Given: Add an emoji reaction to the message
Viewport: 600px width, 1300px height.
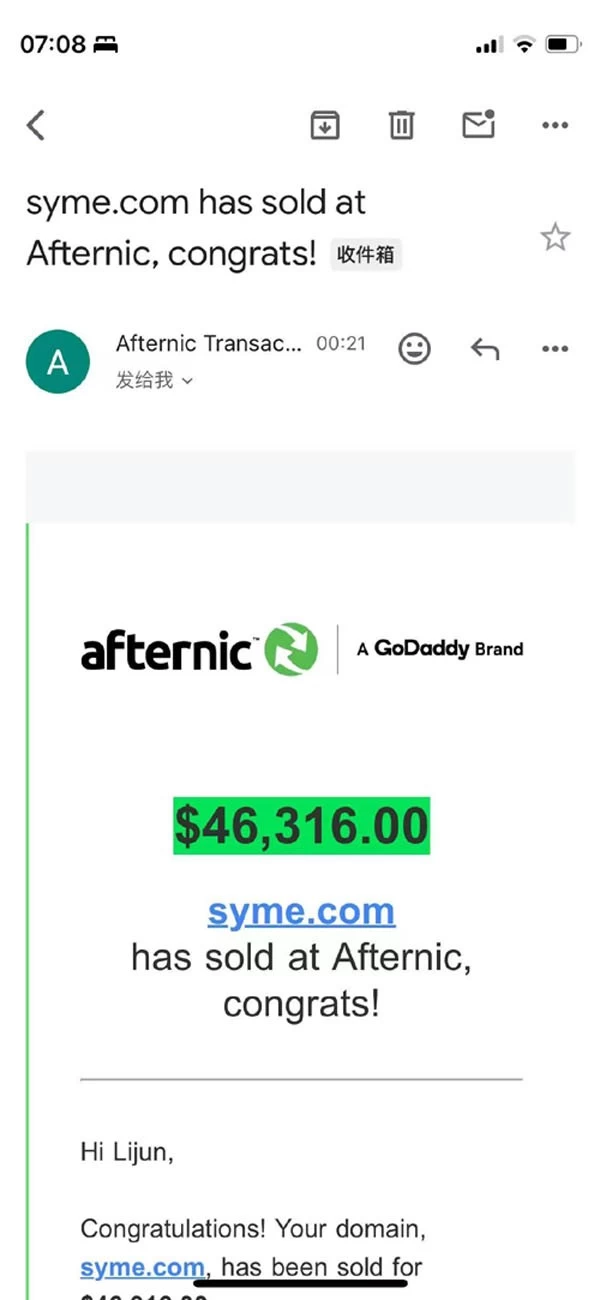Looking at the screenshot, I should coord(414,348).
